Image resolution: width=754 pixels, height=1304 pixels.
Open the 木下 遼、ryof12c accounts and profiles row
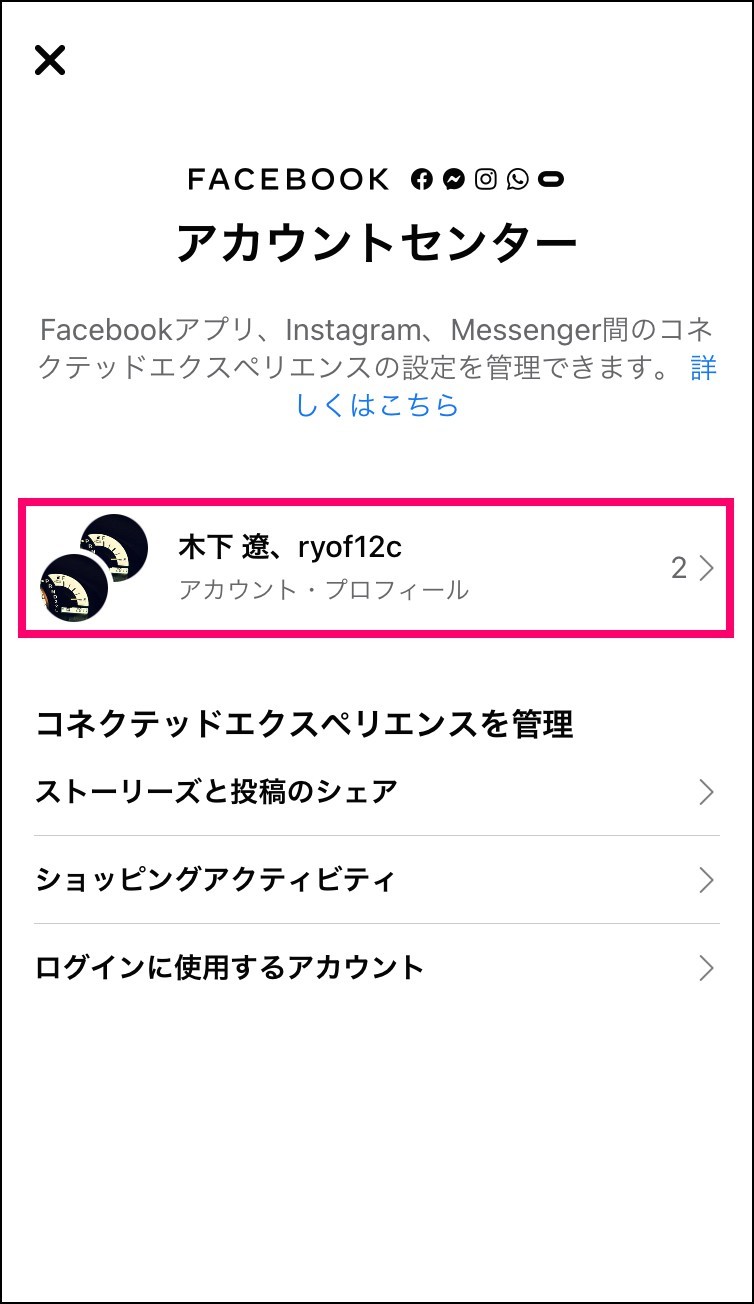pyautogui.click(x=376, y=569)
